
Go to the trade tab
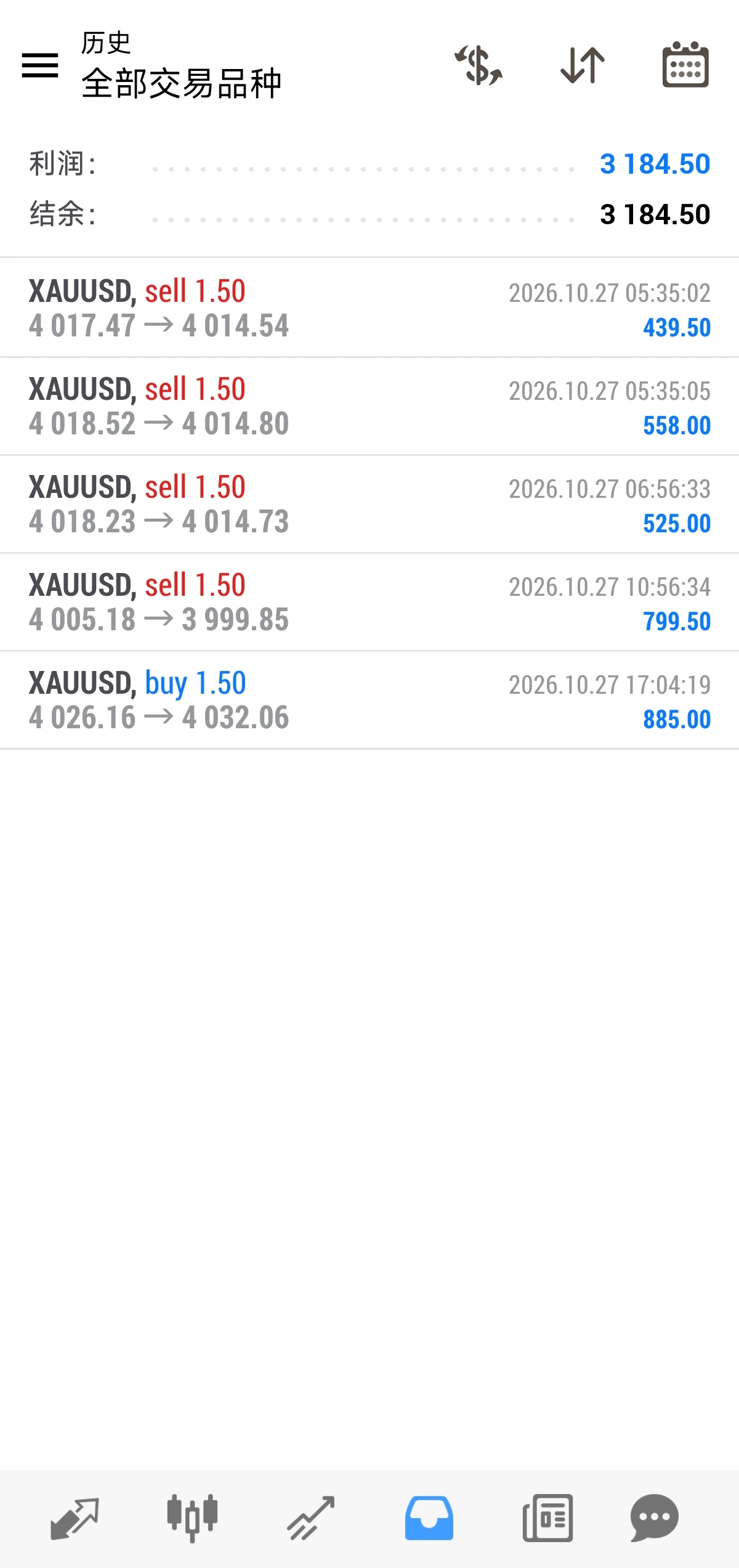pyautogui.click(x=311, y=1519)
